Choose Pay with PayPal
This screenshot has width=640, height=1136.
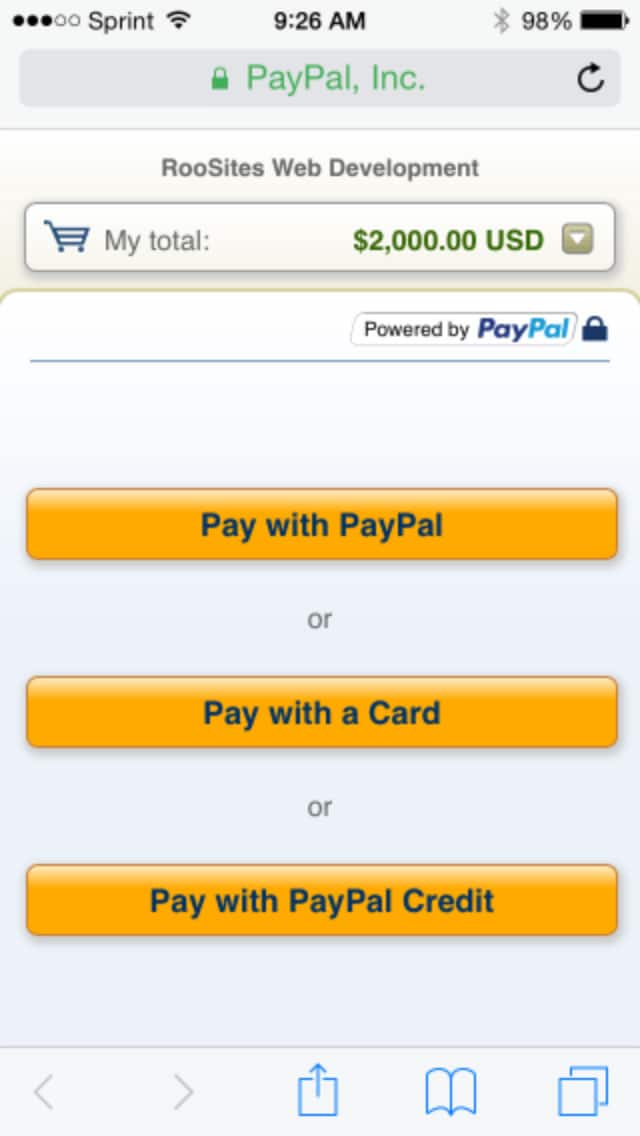click(322, 524)
